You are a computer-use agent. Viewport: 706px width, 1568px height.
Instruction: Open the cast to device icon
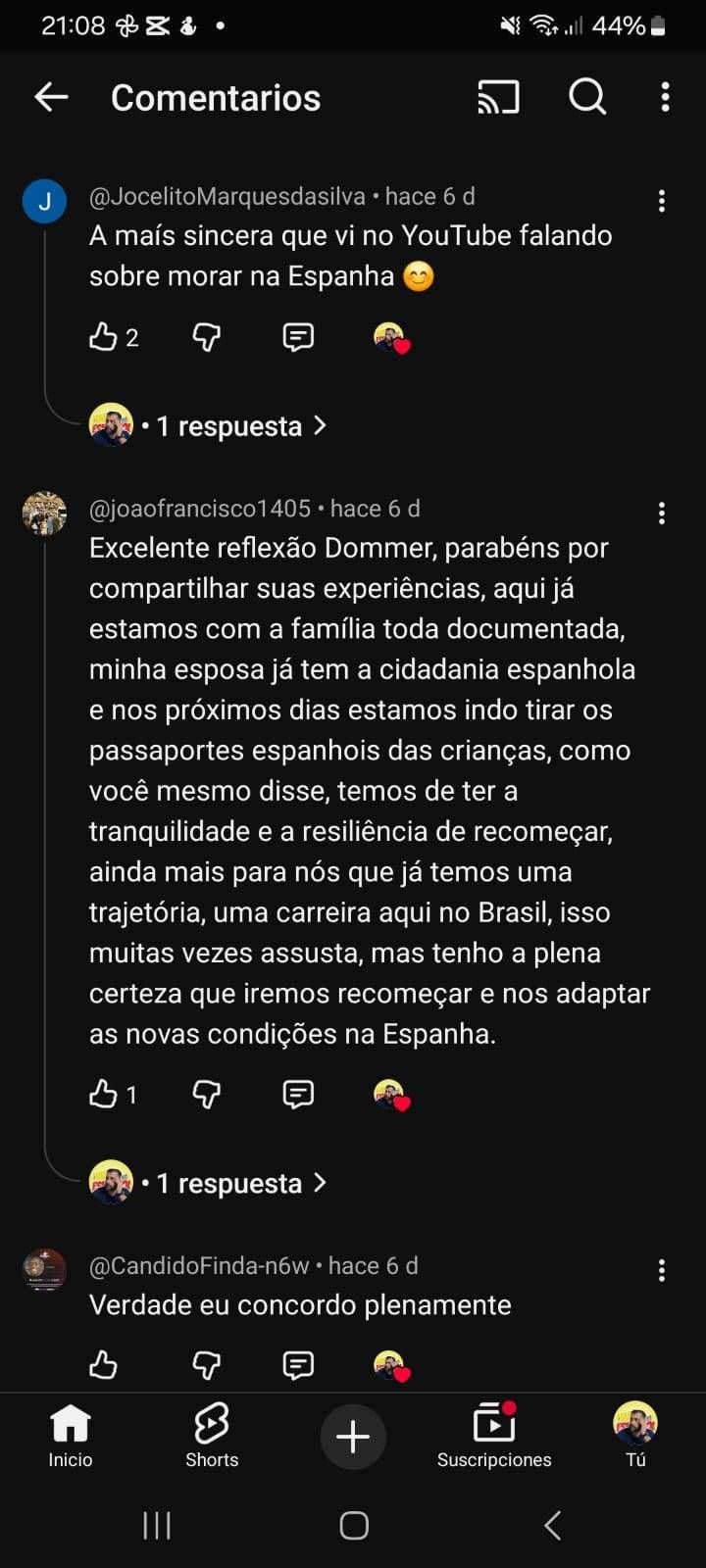click(x=498, y=97)
